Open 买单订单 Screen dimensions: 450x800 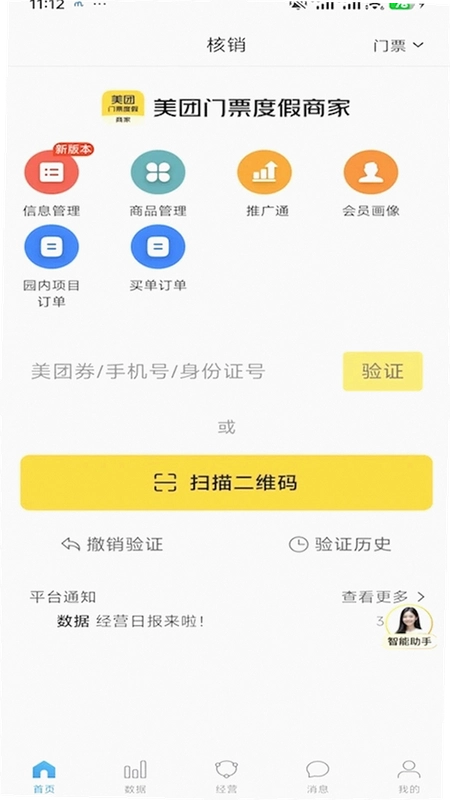pos(158,258)
